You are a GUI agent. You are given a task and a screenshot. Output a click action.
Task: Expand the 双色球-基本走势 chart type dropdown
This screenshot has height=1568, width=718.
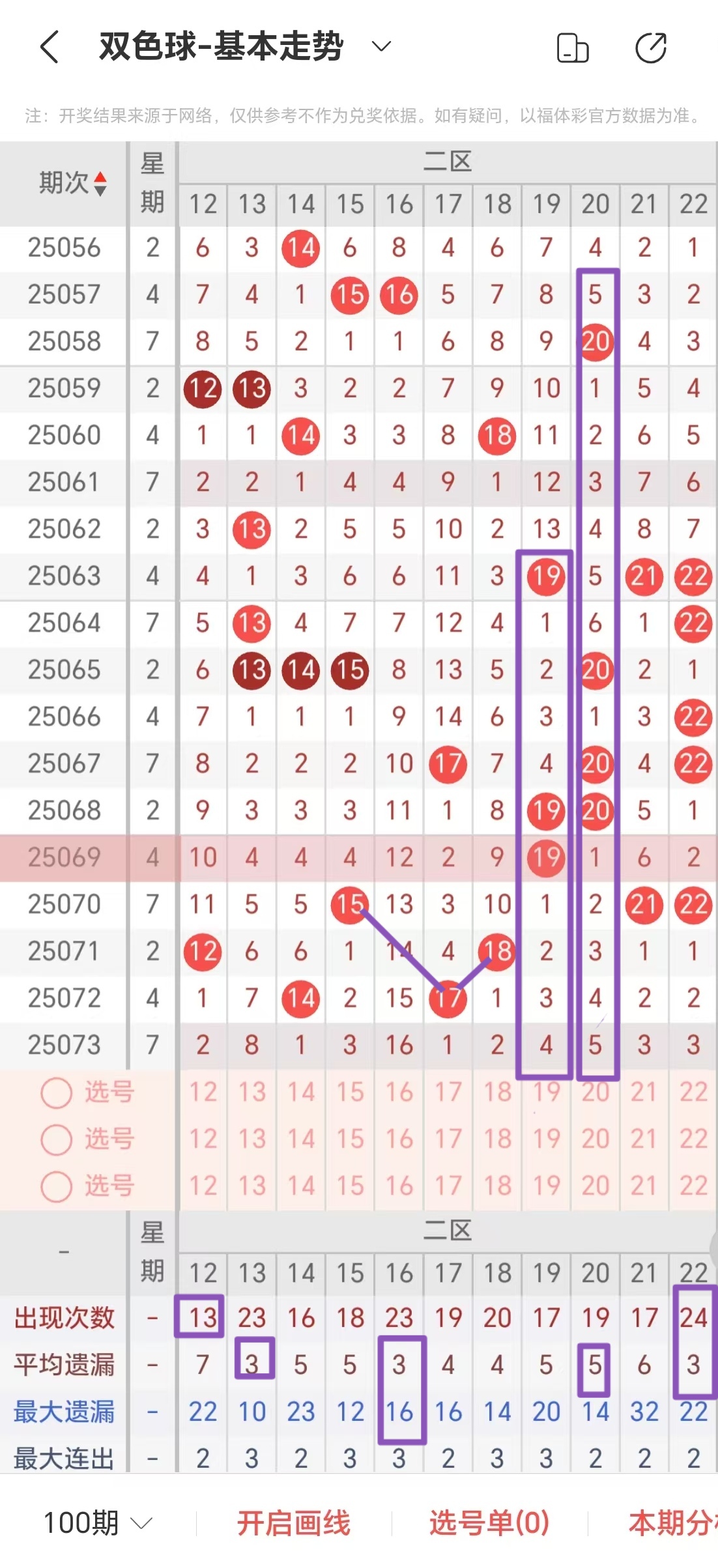pos(381,46)
